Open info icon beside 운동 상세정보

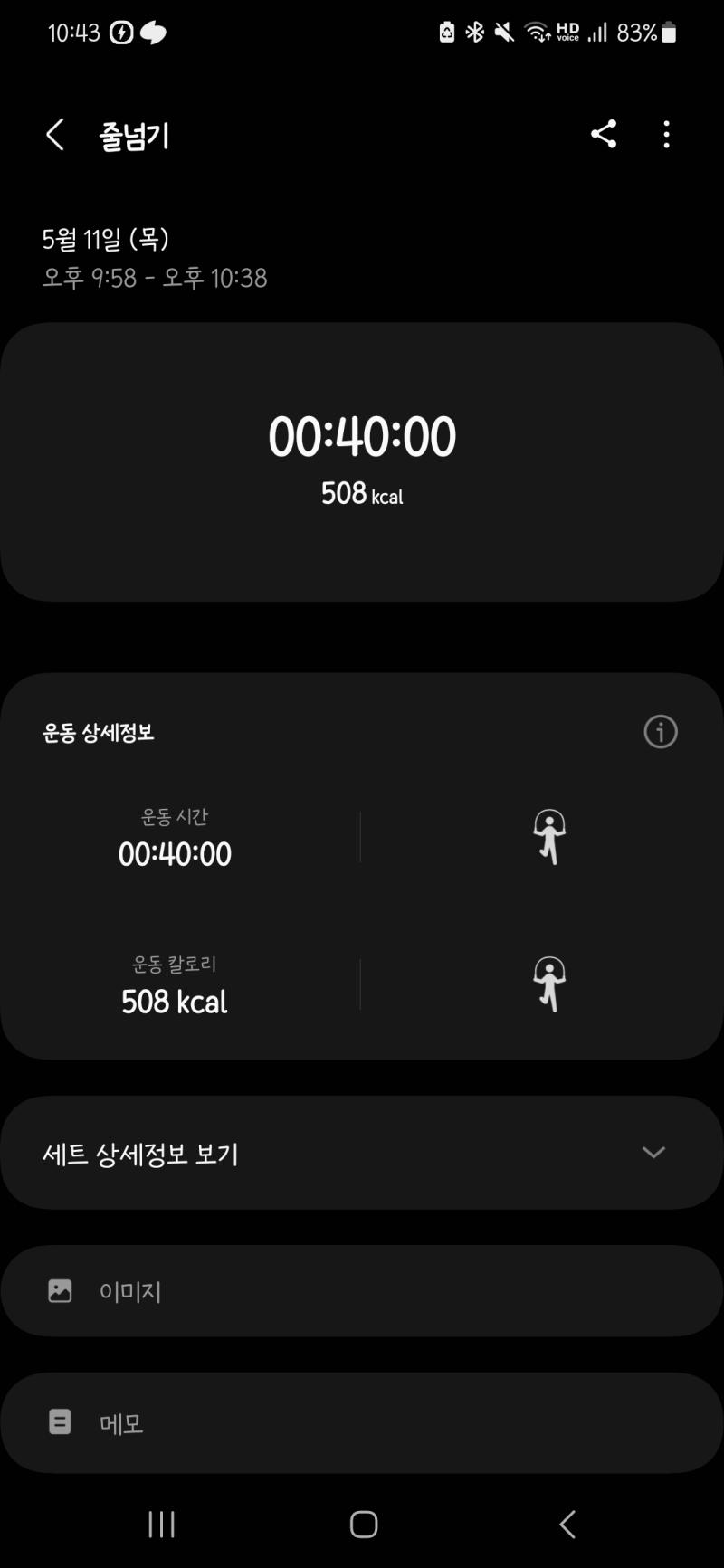(x=661, y=731)
